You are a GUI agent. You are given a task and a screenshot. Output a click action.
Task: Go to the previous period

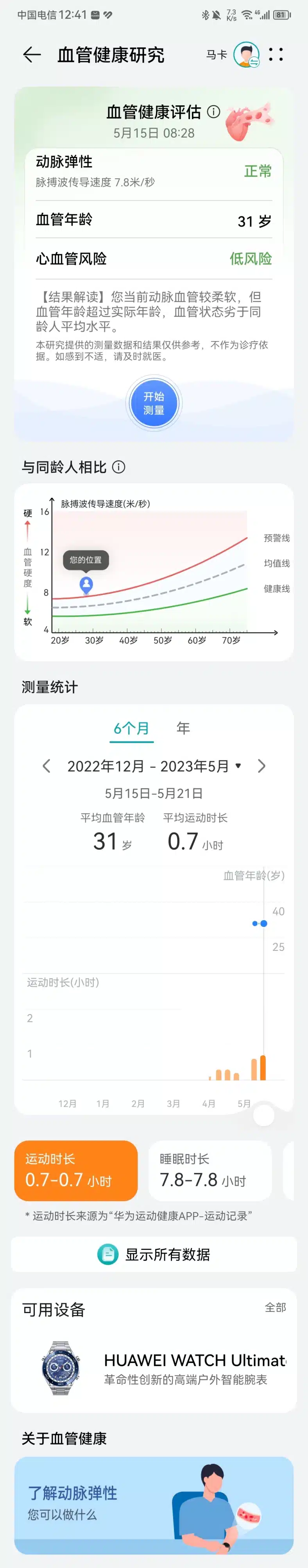coord(47,766)
